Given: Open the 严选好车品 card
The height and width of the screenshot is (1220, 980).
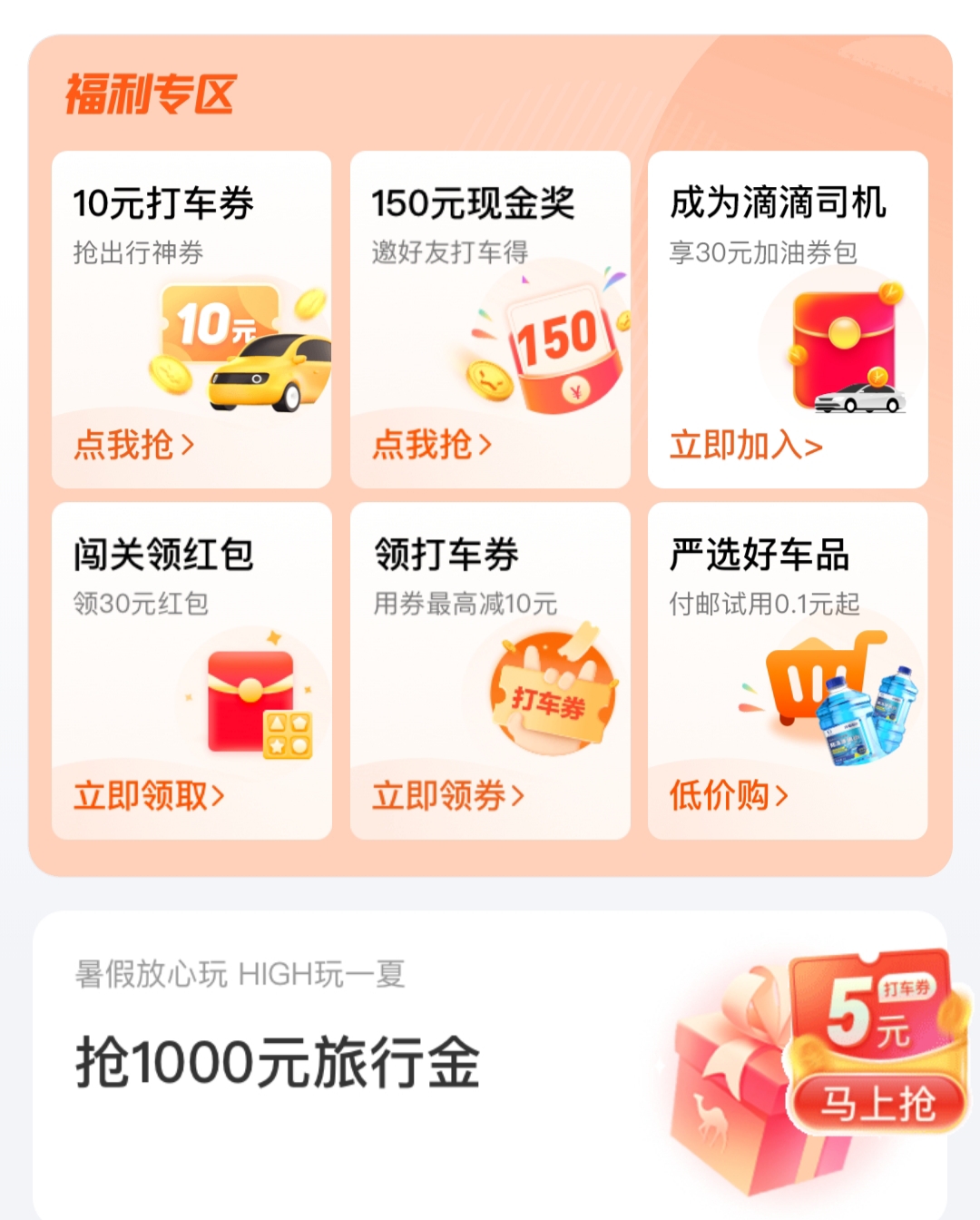Looking at the screenshot, I should 788,671.
